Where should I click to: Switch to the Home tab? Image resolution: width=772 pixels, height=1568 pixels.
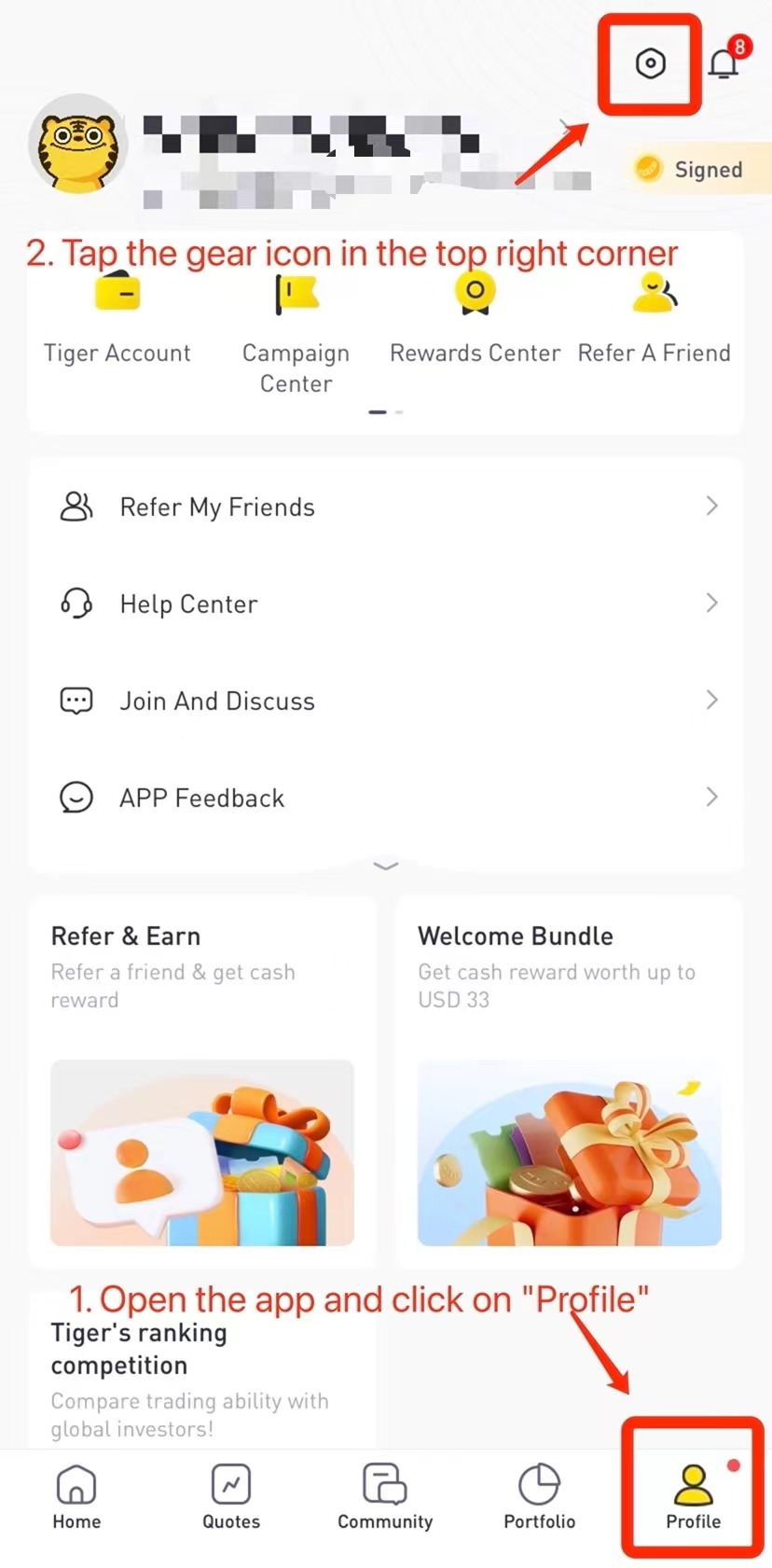pyautogui.click(x=76, y=1497)
